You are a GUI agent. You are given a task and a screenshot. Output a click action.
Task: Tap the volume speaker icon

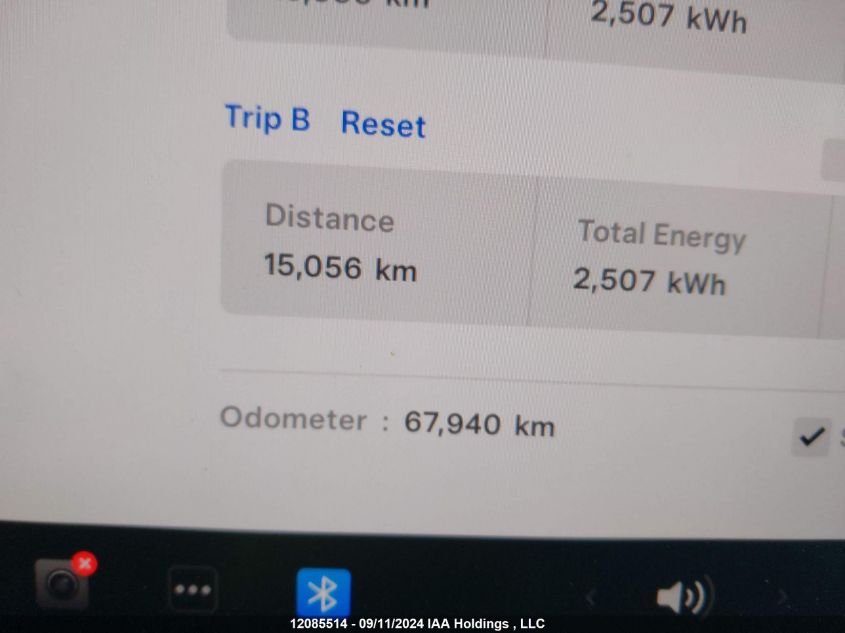click(683, 597)
